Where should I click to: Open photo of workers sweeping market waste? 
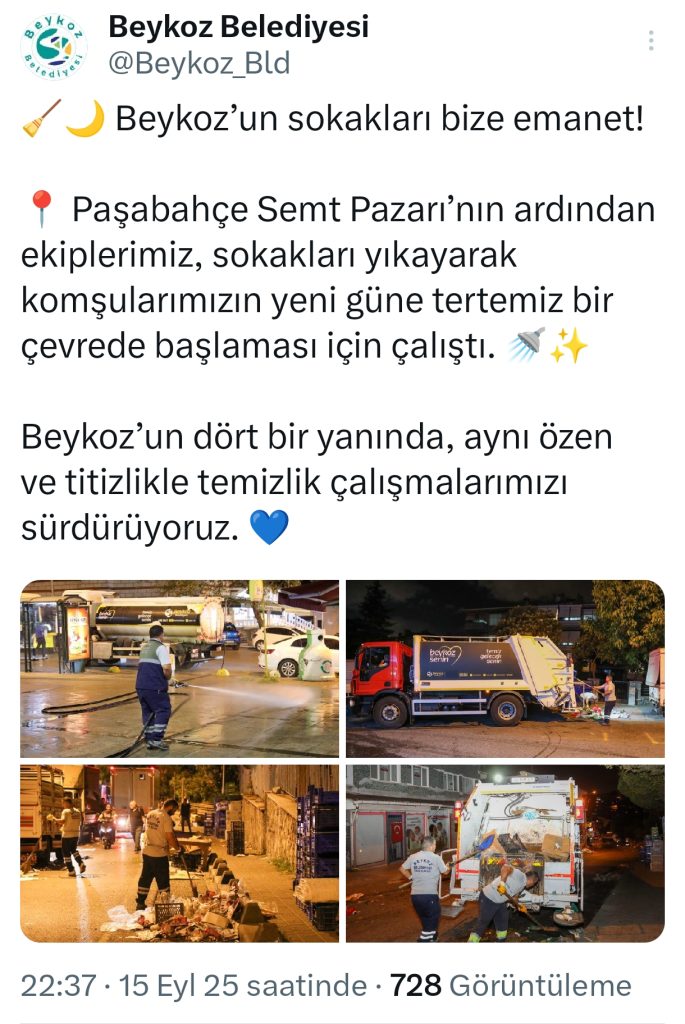(x=180, y=853)
